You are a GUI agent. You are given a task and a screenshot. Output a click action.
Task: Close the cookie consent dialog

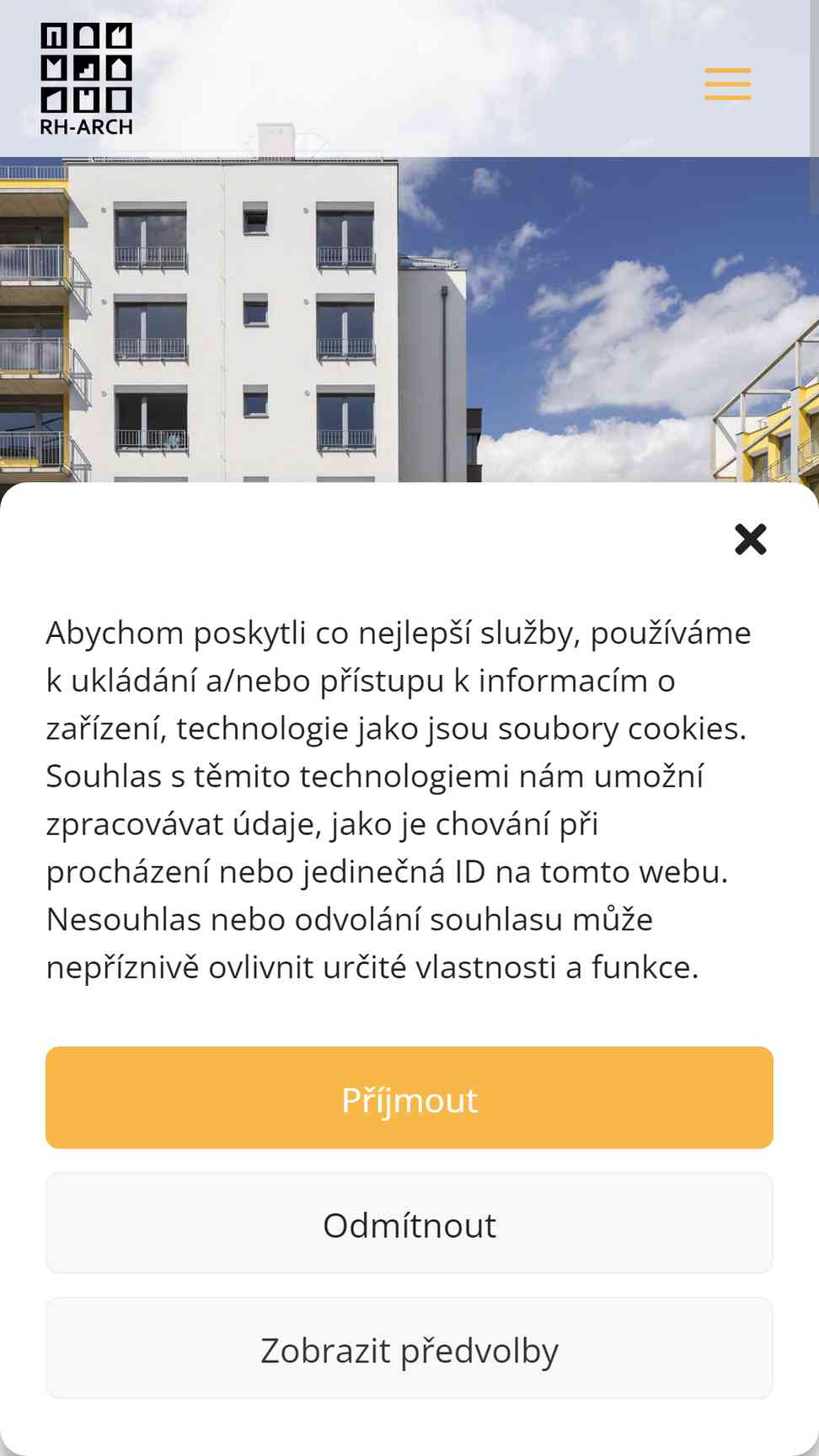tap(750, 539)
